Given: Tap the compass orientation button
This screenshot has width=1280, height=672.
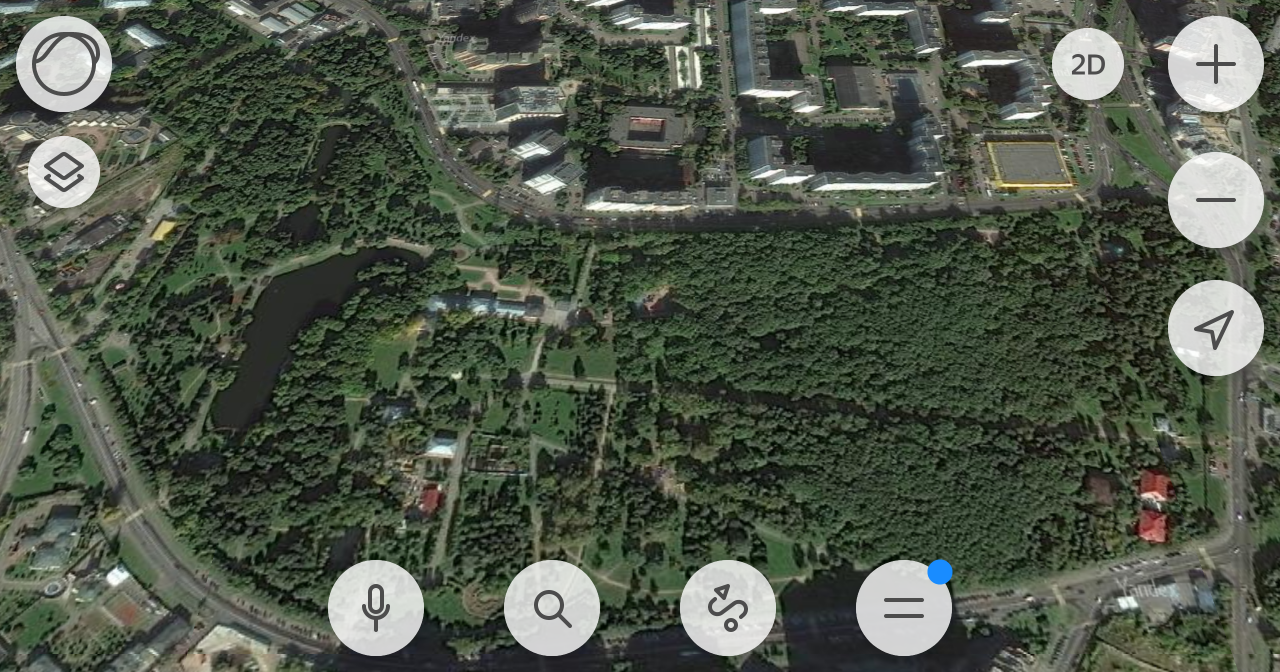Looking at the screenshot, I should pyautogui.click(x=64, y=64).
